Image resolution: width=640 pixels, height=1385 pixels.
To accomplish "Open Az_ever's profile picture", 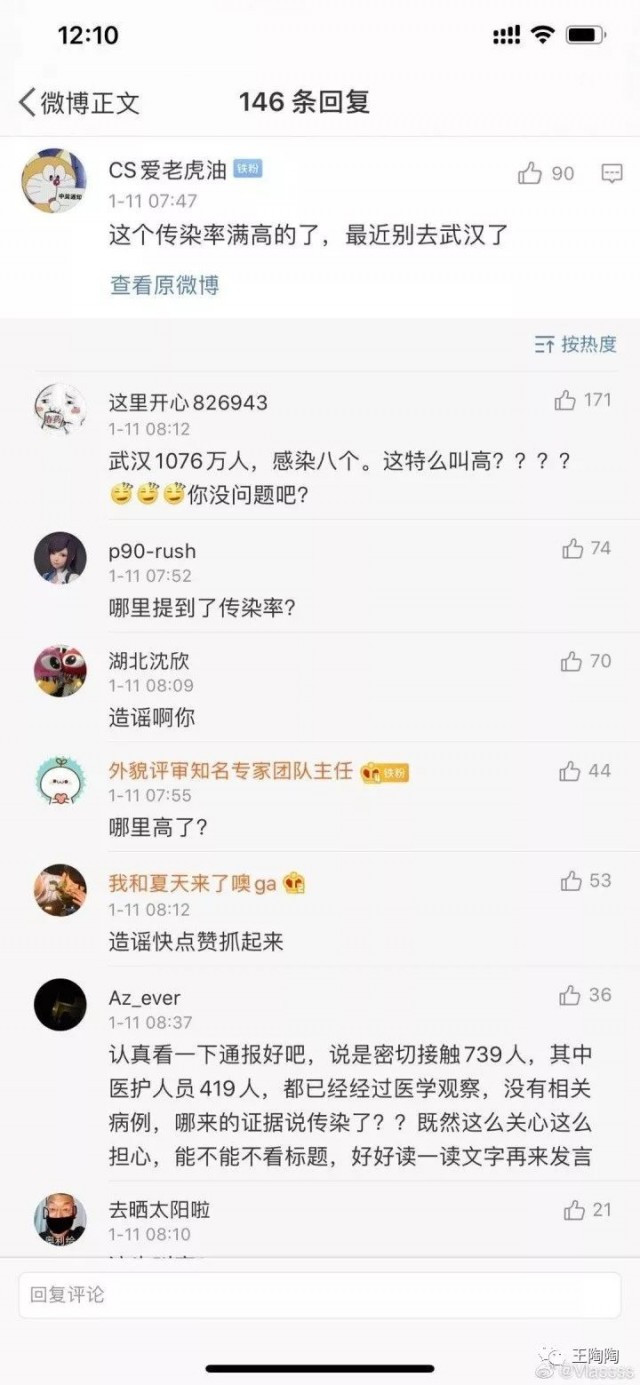I will (60, 1005).
